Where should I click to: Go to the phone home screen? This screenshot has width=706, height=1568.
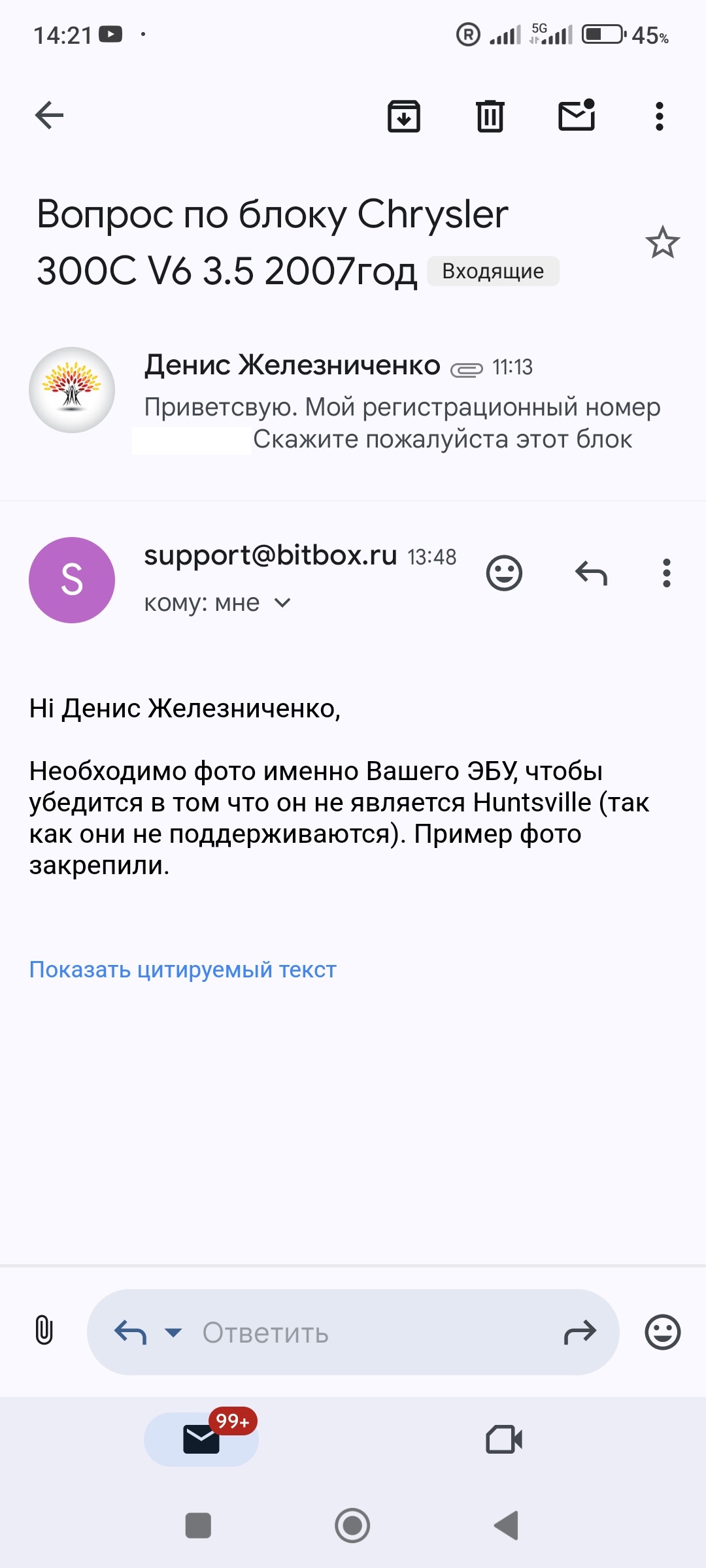coord(352,1526)
